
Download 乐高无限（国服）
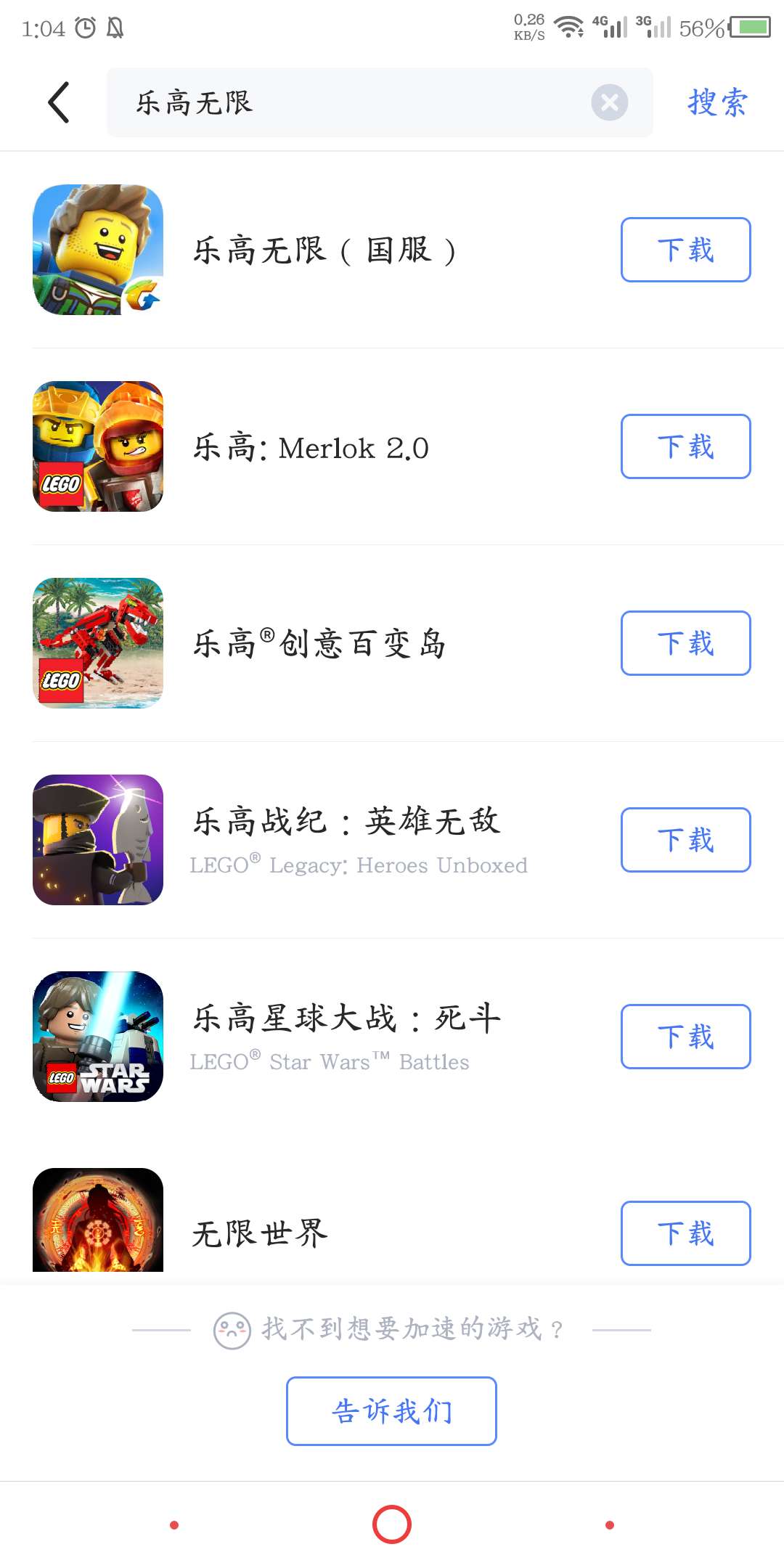click(x=685, y=250)
